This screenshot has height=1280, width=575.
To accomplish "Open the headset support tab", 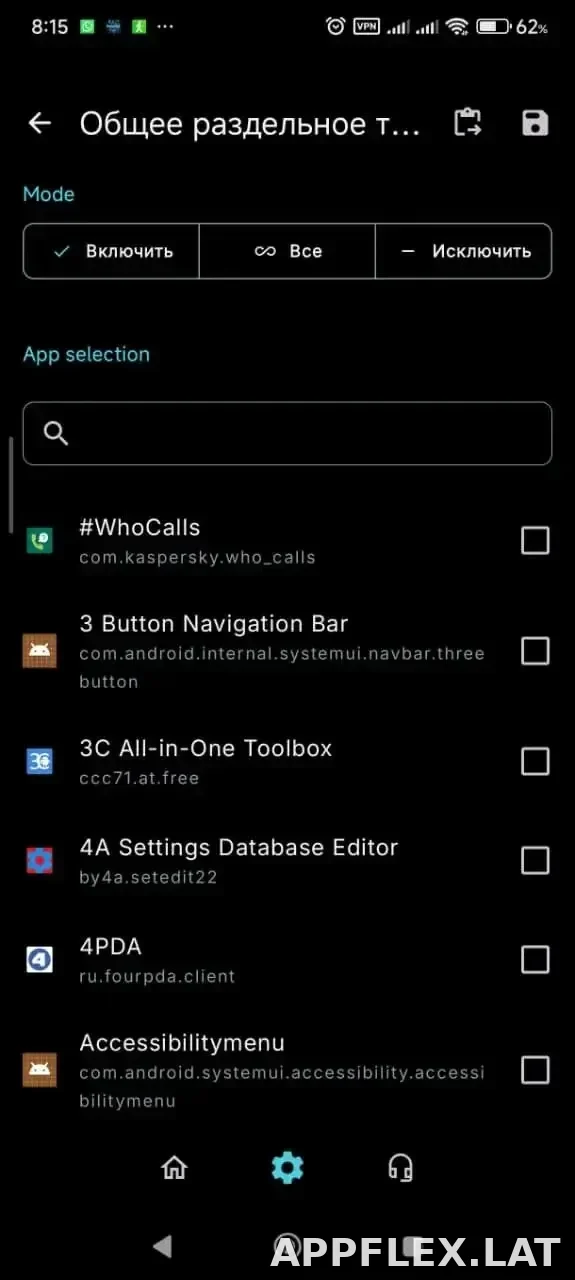I will click(x=400, y=1167).
